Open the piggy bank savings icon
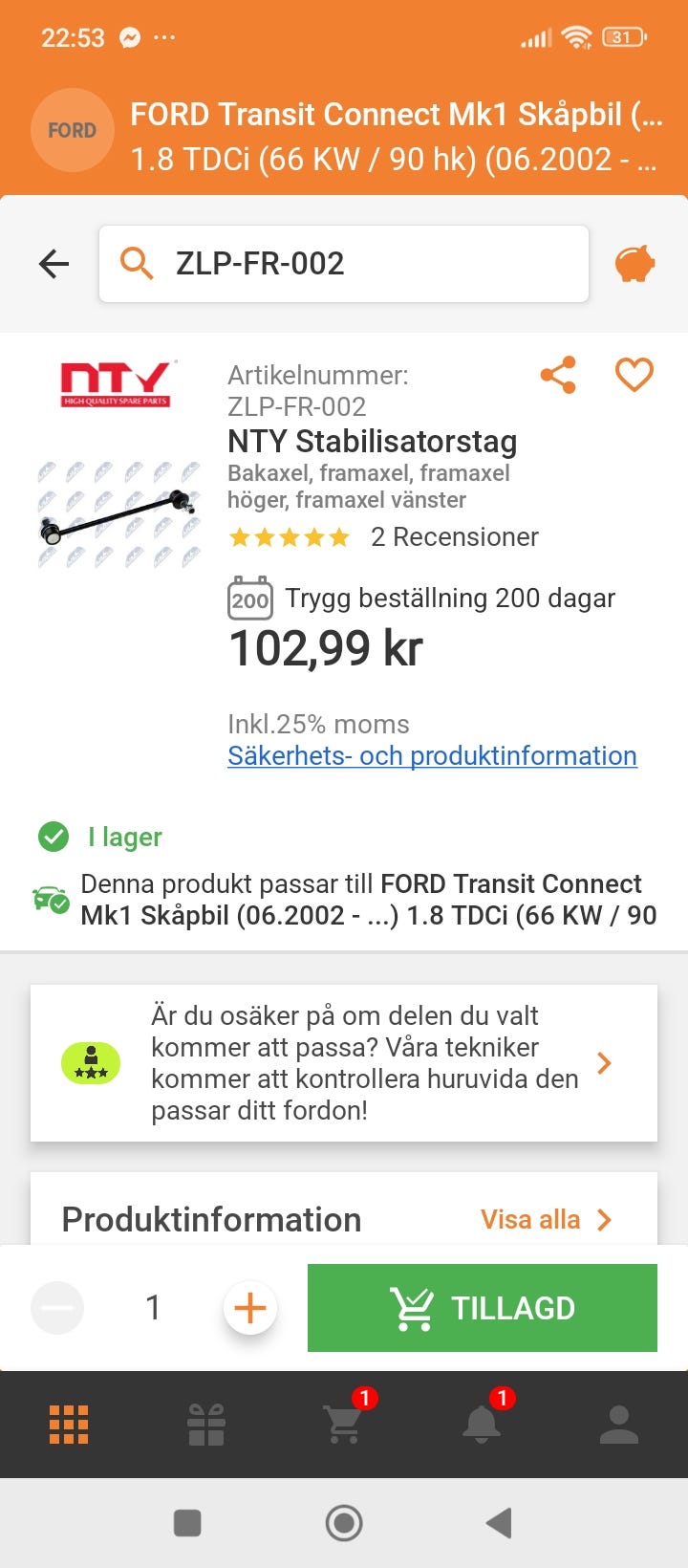This screenshot has width=688, height=1568. [634, 264]
